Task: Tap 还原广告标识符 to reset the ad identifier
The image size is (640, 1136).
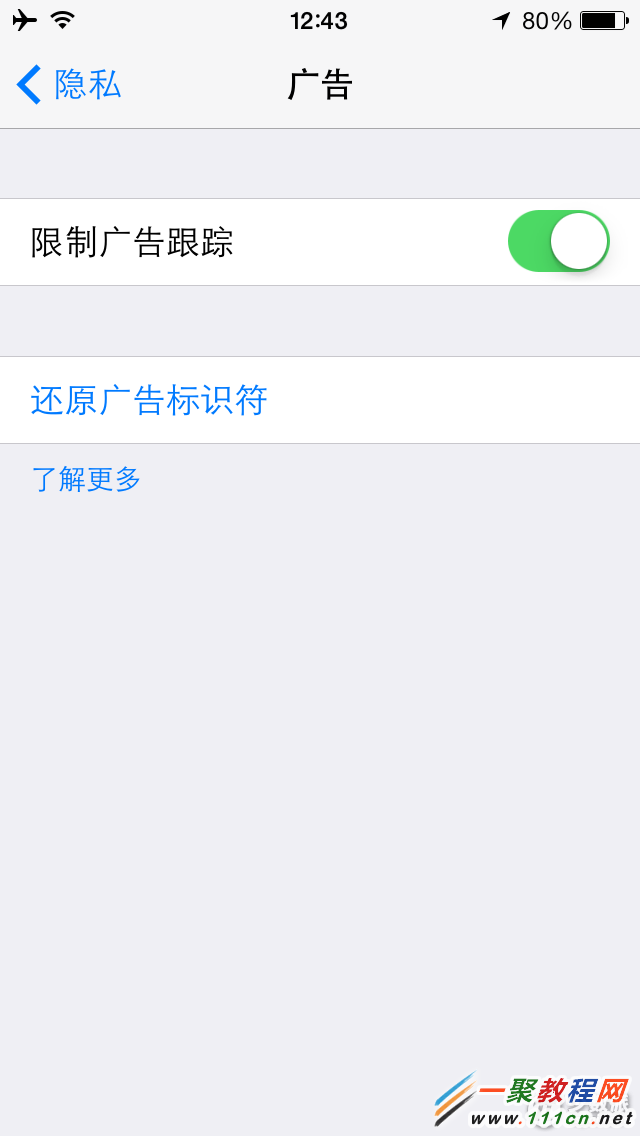Action: 149,400
